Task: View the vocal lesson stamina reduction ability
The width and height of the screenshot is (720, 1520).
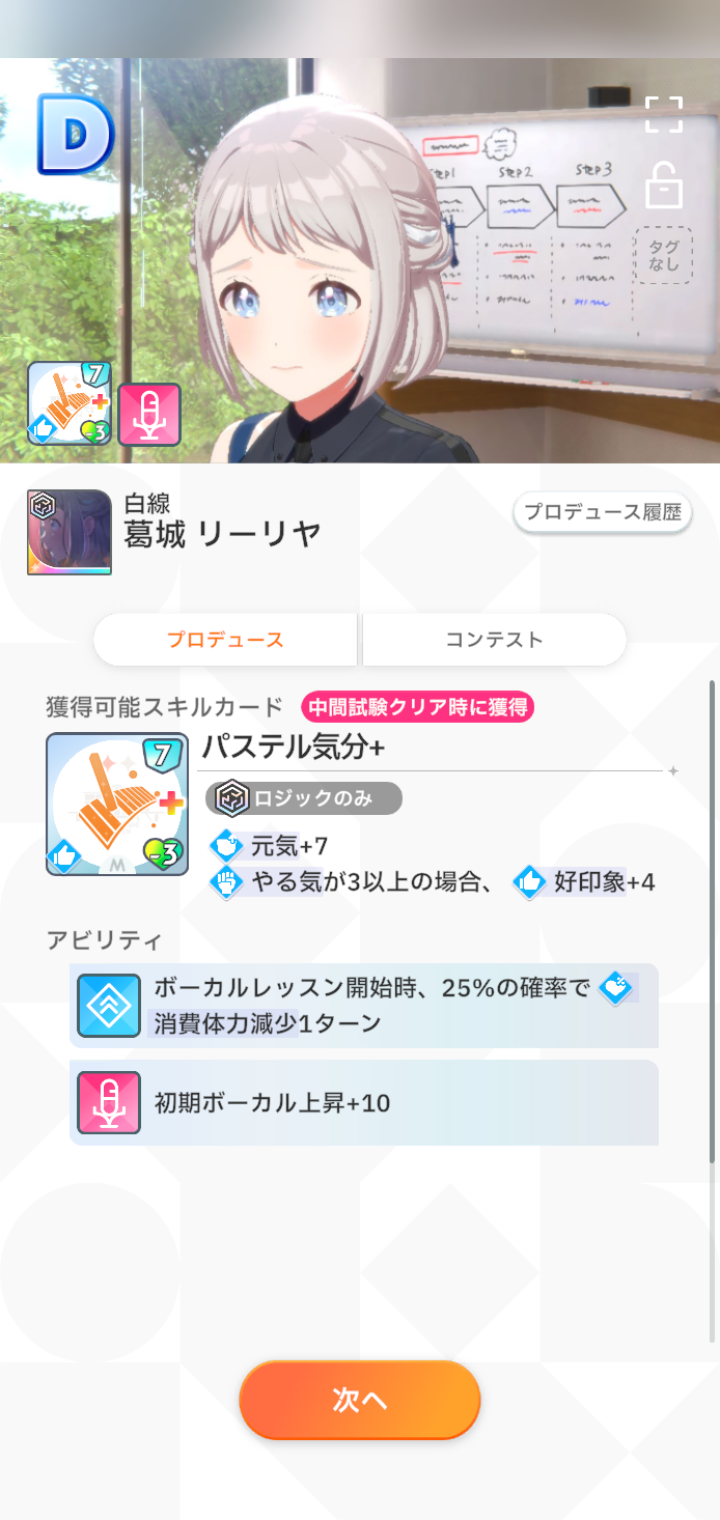Action: (364, 1006)
